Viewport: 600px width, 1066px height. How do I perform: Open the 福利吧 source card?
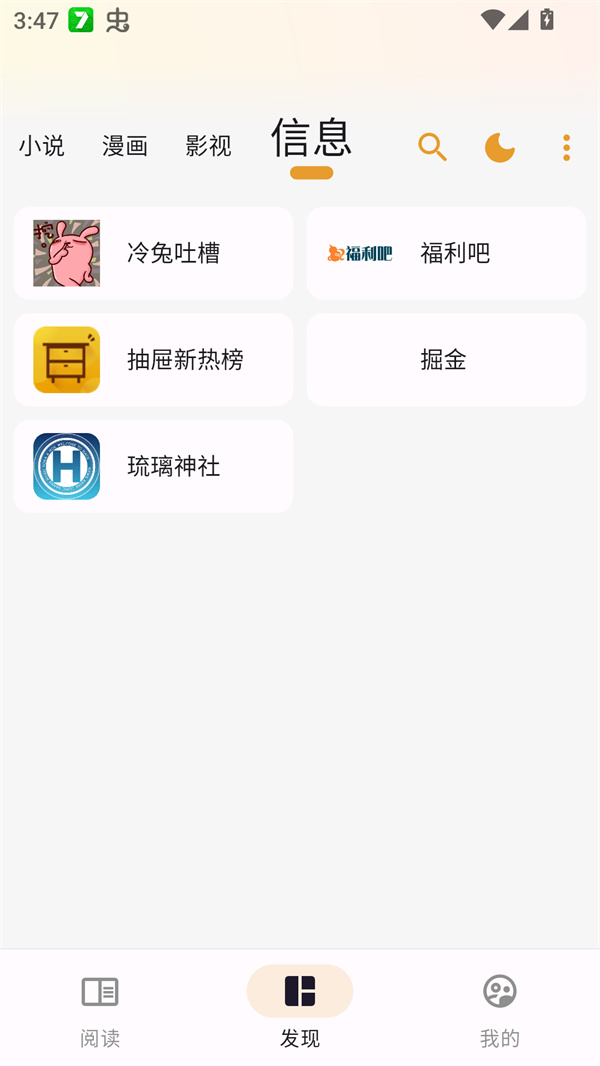tap(446, 253)
